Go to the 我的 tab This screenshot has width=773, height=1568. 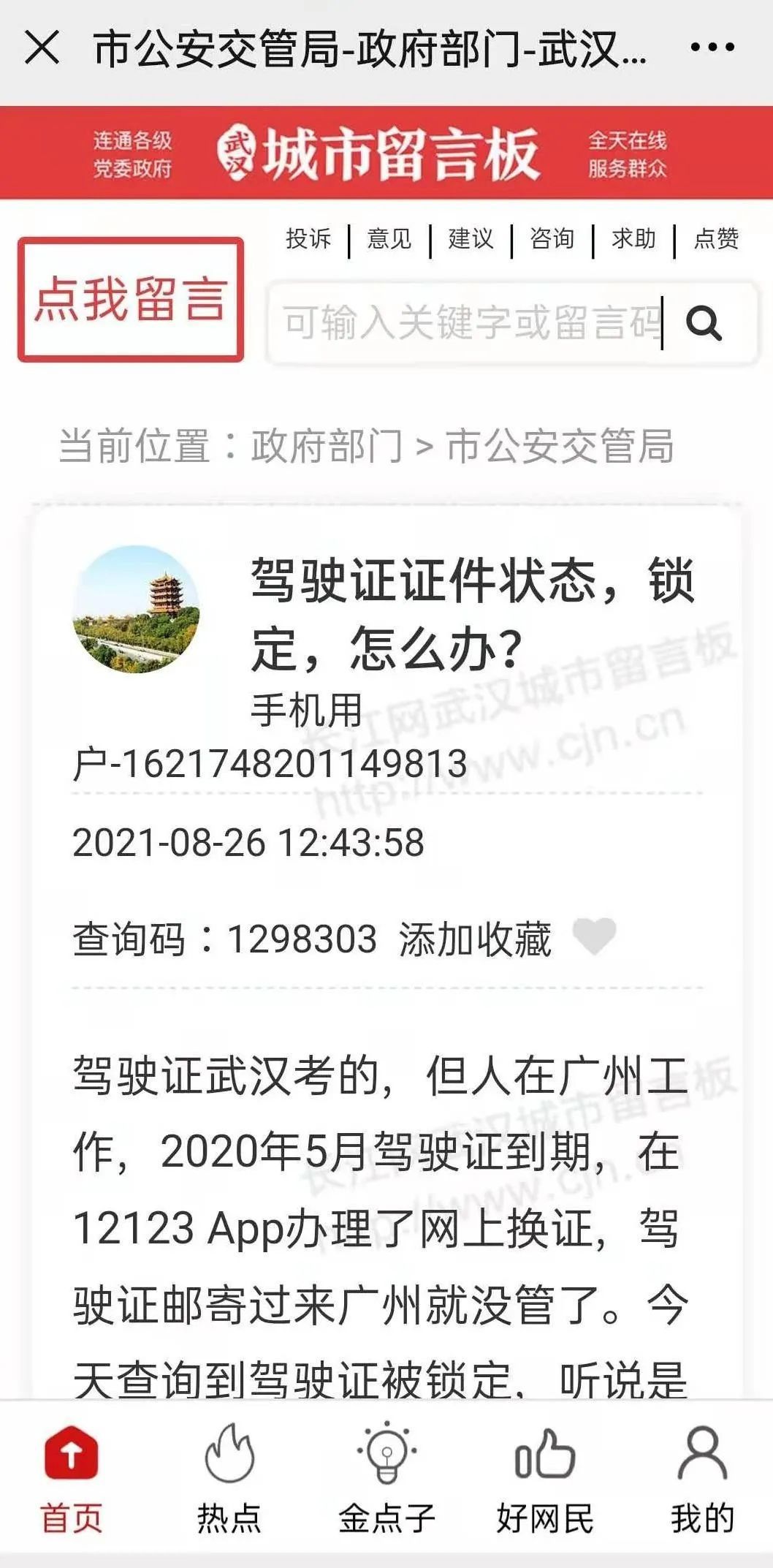[x=702, y=1478]
